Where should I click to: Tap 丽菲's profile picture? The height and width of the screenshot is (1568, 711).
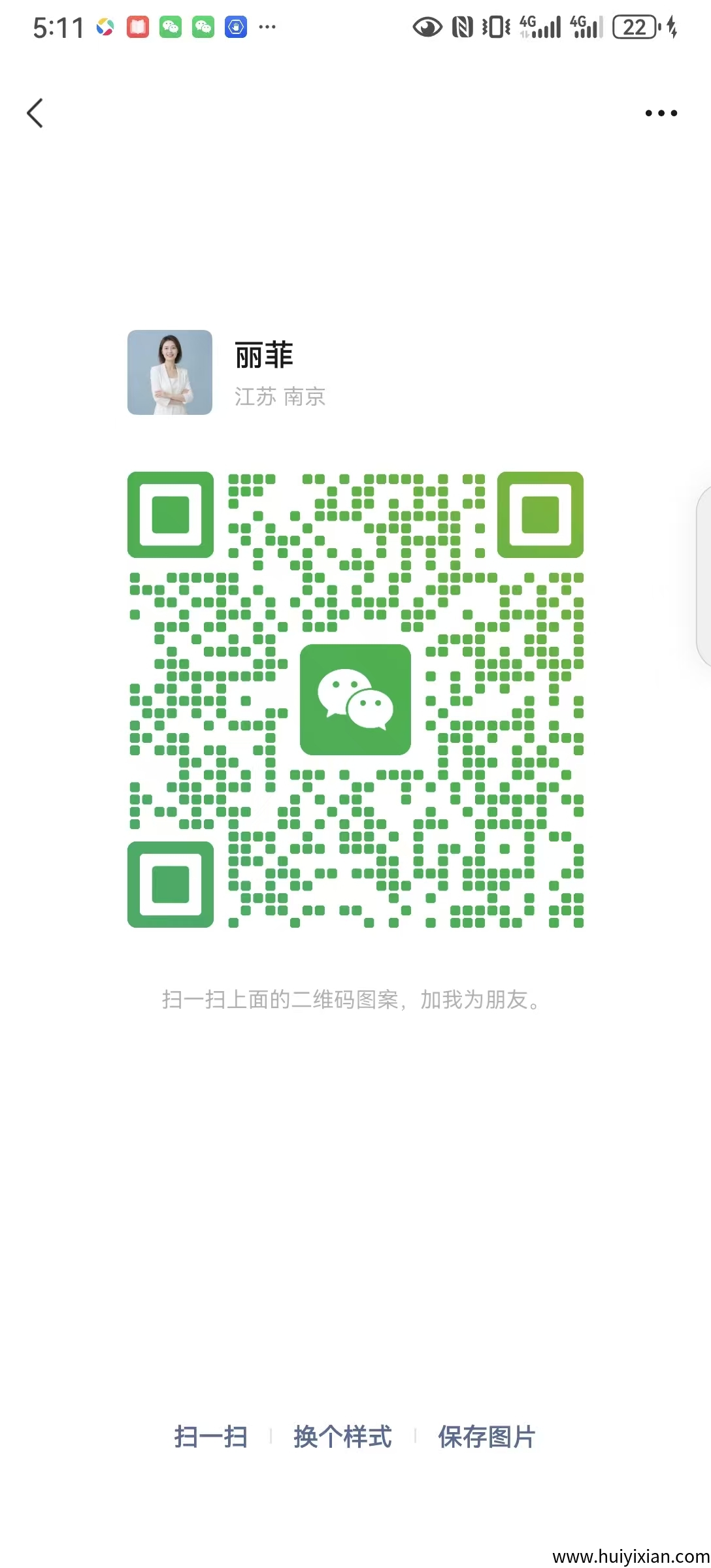(x=169, y=372)
